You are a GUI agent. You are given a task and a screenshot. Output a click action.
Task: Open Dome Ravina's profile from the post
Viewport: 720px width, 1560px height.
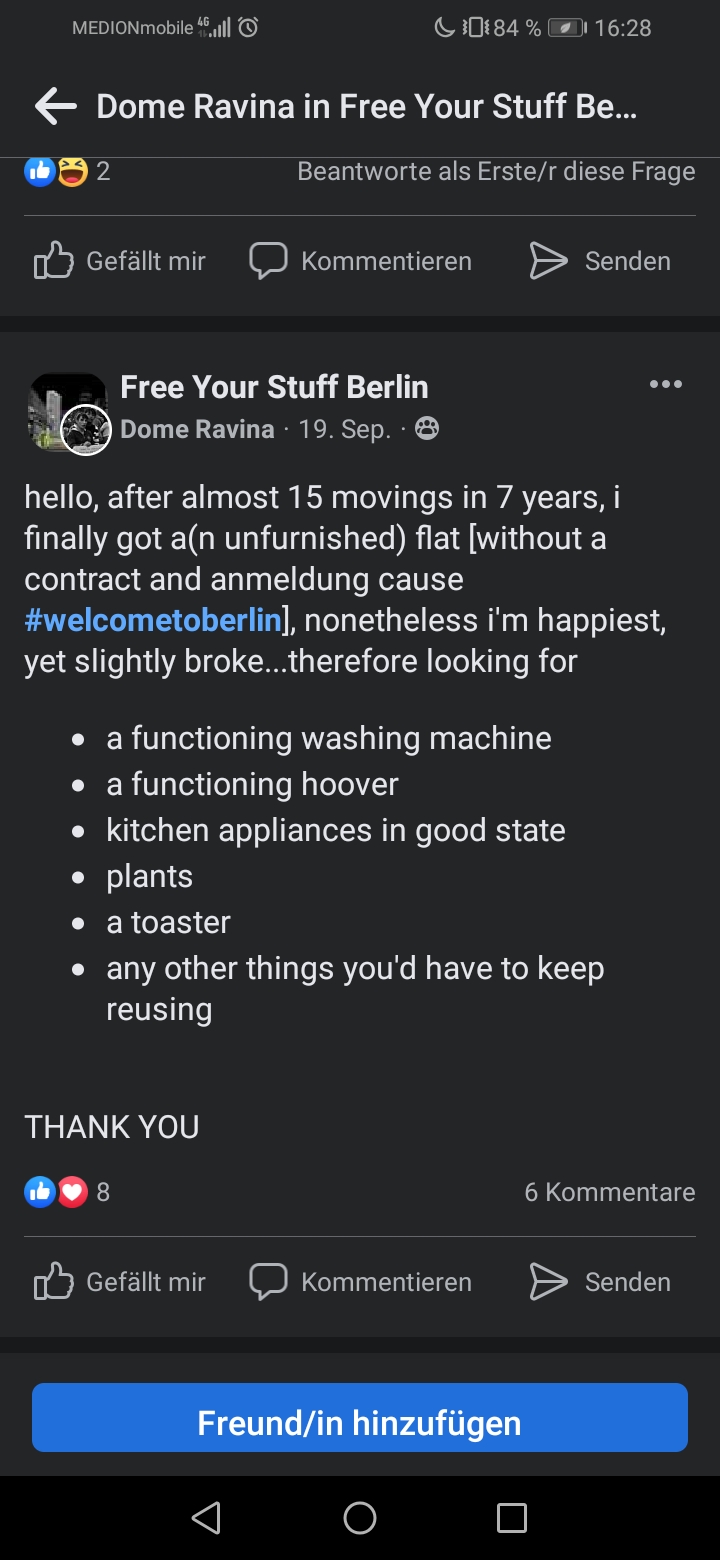197,429
